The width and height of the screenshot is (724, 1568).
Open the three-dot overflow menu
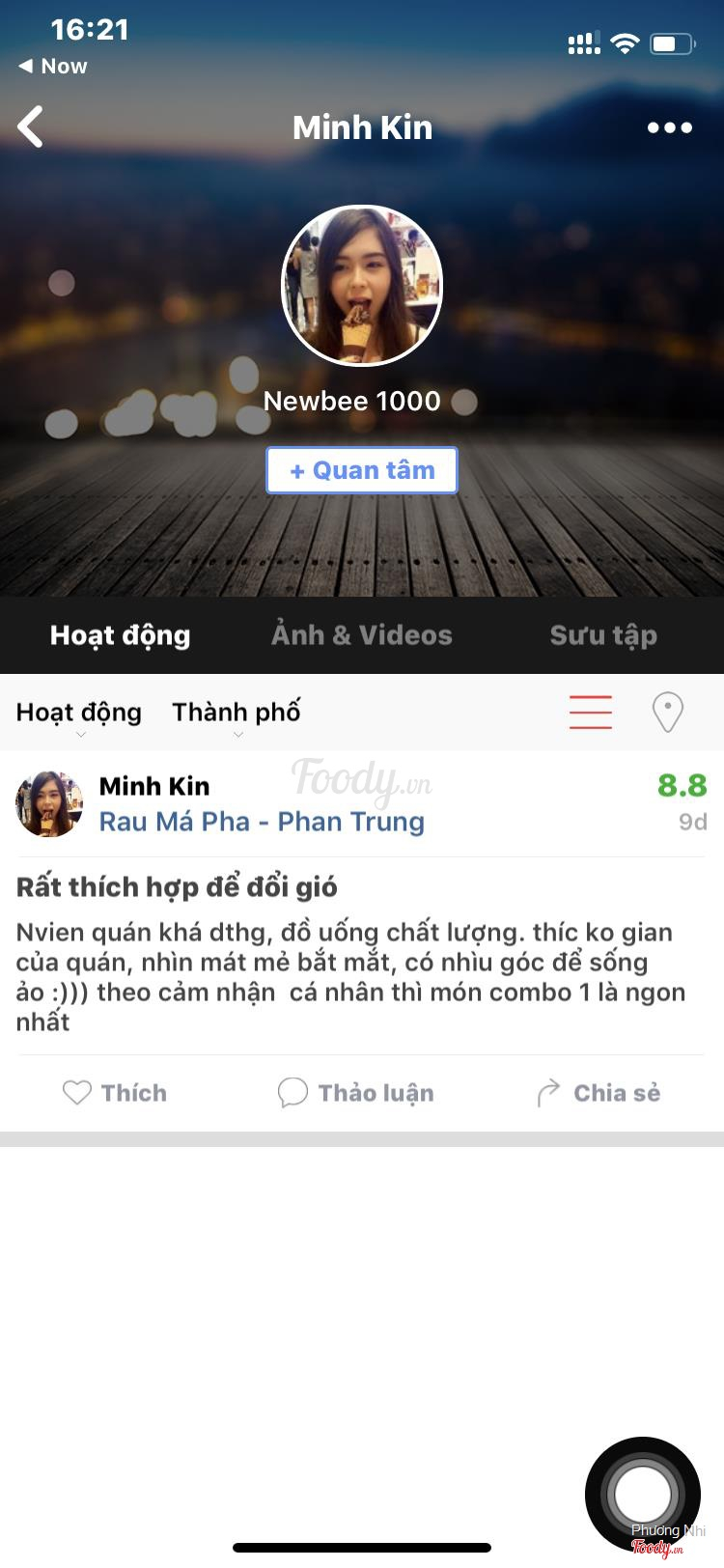669,127
